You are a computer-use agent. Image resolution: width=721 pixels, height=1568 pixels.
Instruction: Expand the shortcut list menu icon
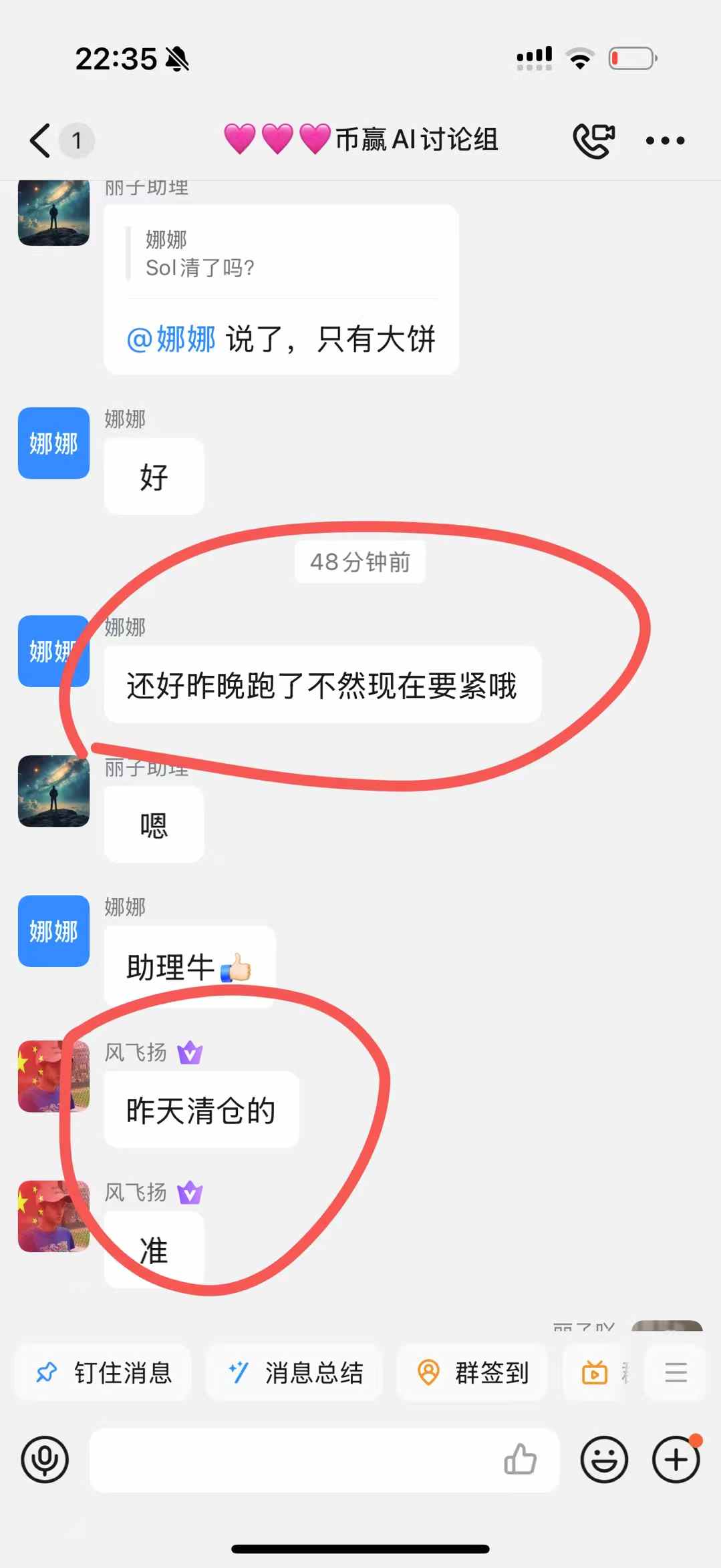tap(676, 1373)
